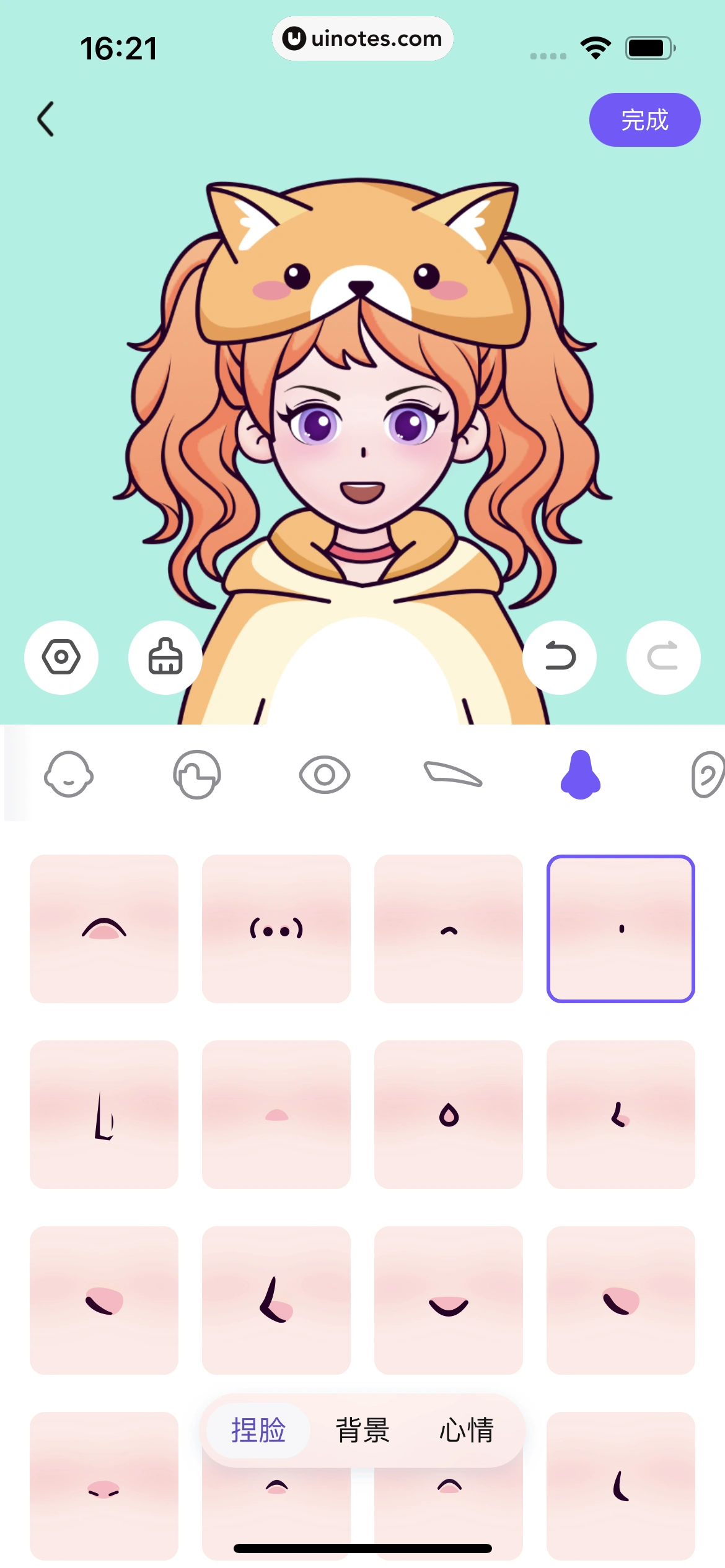Switch to the ears category
The height and width of the screenshot is (1568, 725).
click(x=706, y=775)
